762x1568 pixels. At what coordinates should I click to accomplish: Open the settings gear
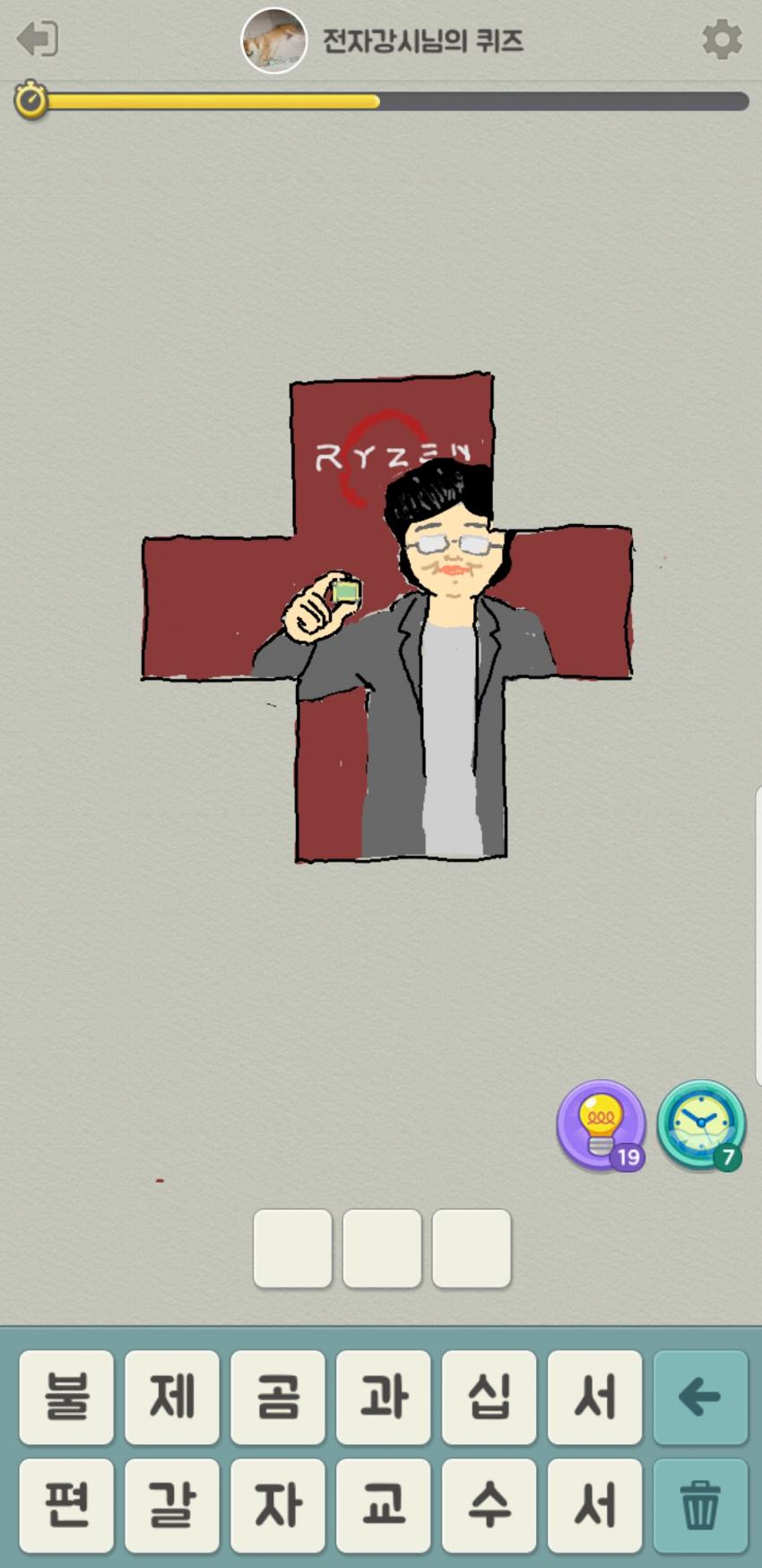(x=722, y=39)
